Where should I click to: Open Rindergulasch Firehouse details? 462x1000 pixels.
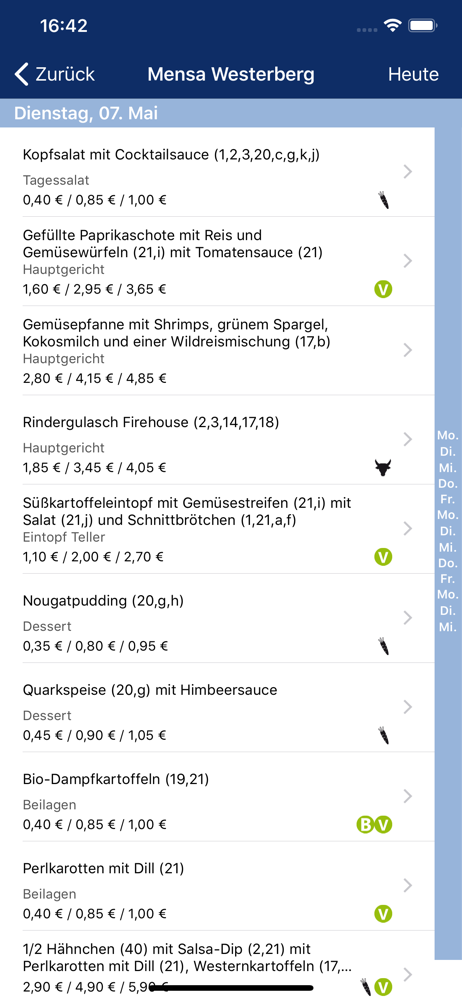coord(217,440)
